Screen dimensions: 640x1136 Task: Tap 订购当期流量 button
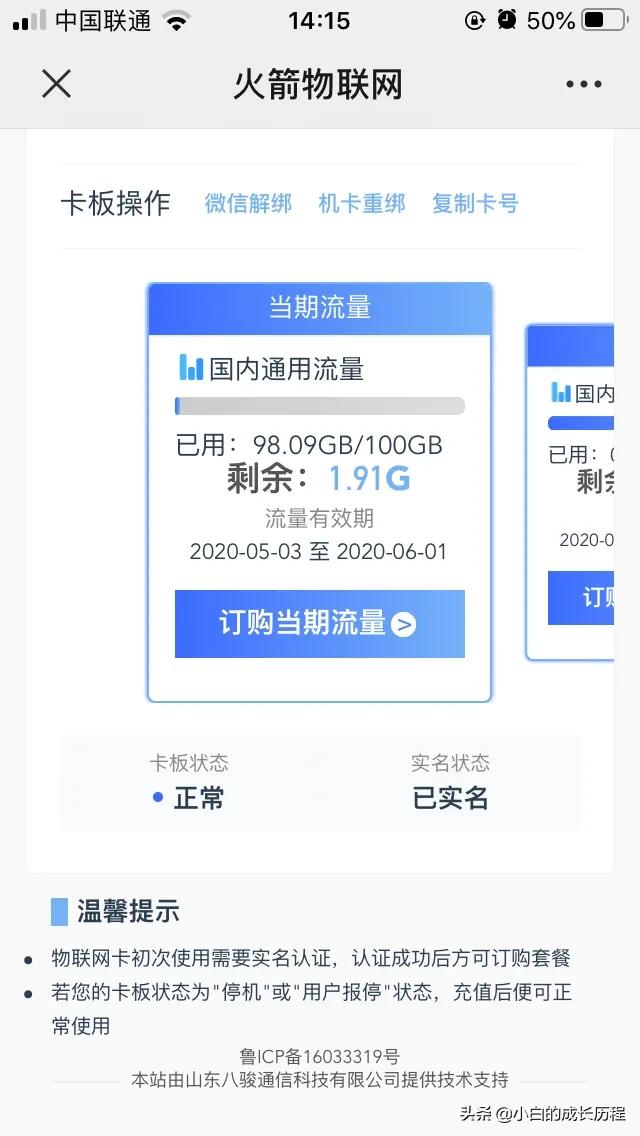319,624
